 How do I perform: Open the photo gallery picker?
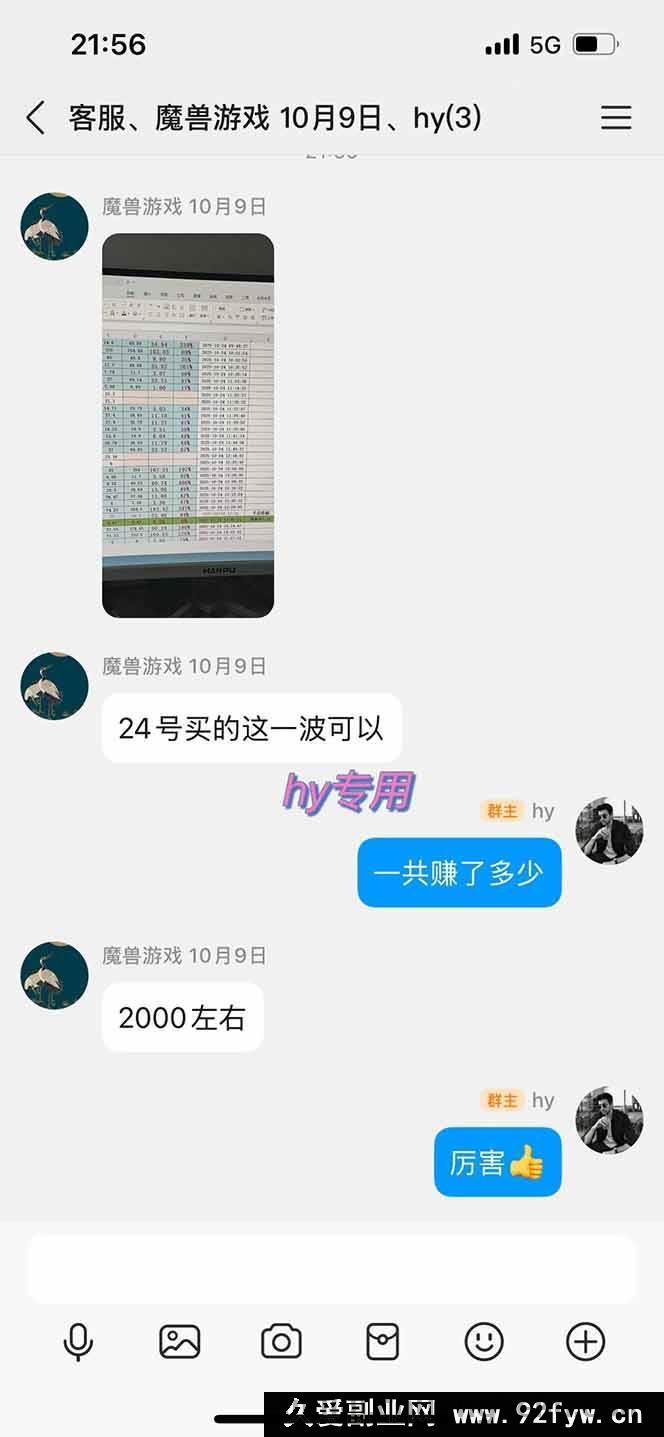[x=180, y=1341]
